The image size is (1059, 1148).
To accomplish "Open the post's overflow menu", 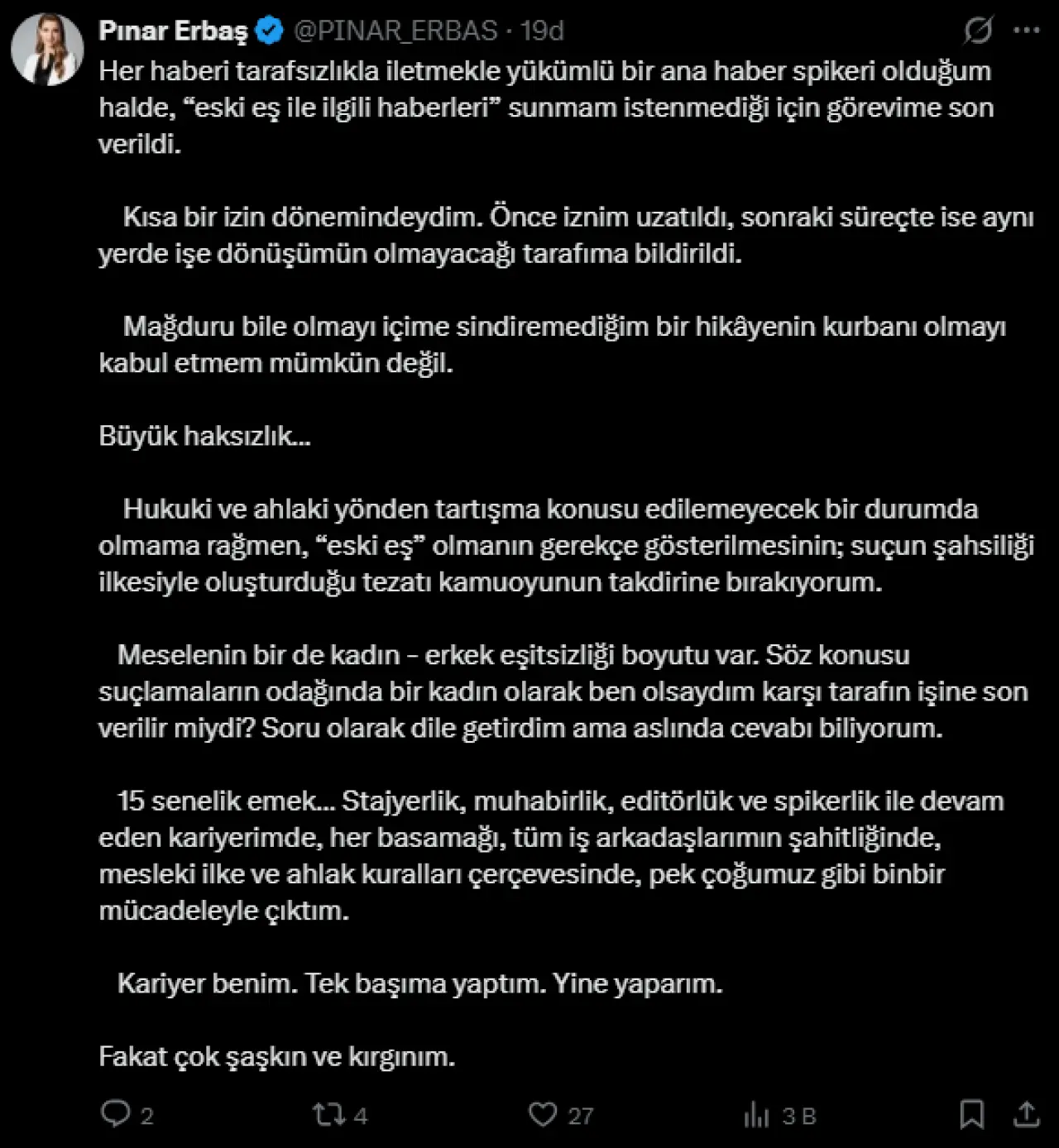I will coord(1026,31).
